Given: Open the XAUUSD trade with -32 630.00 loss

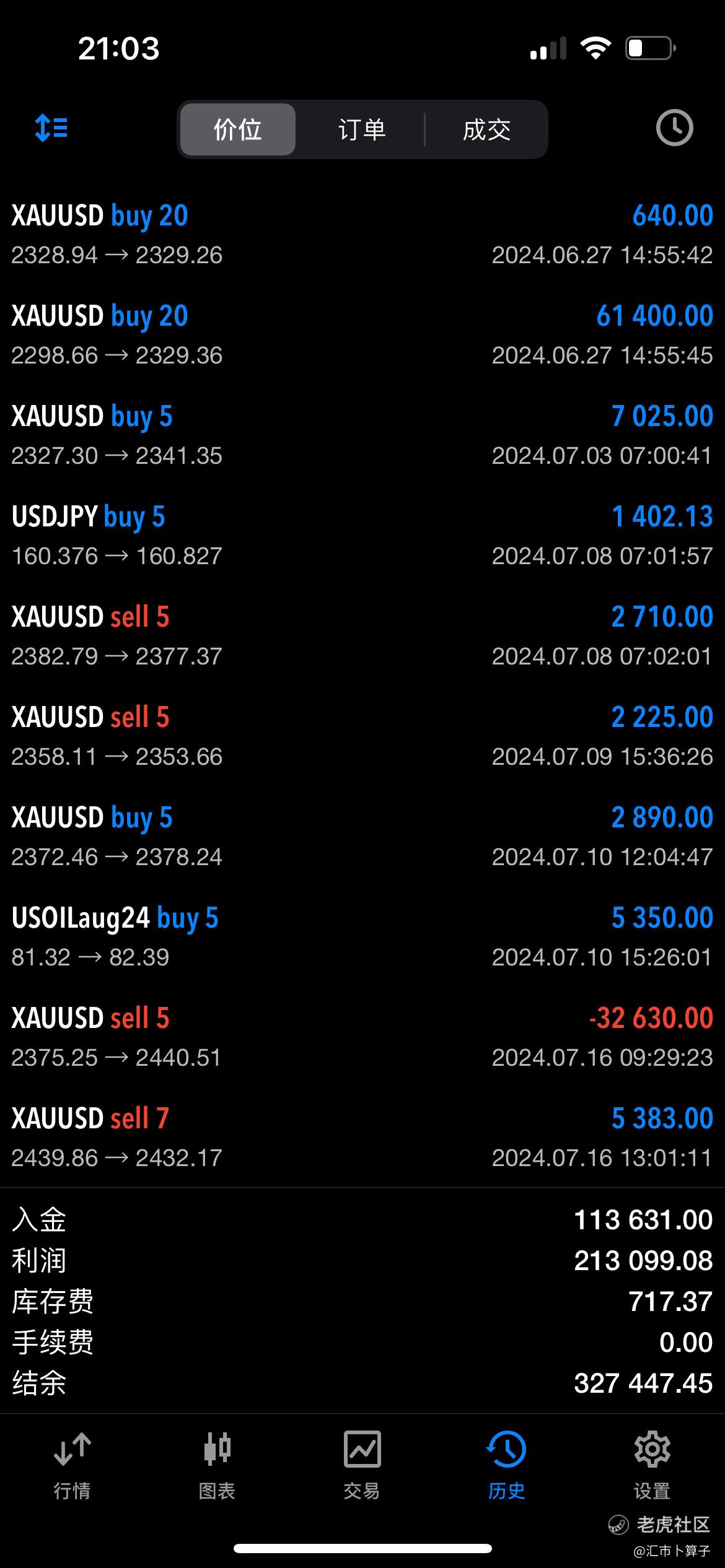Looking at the screenshot, I should click(x=362, y=1037).
